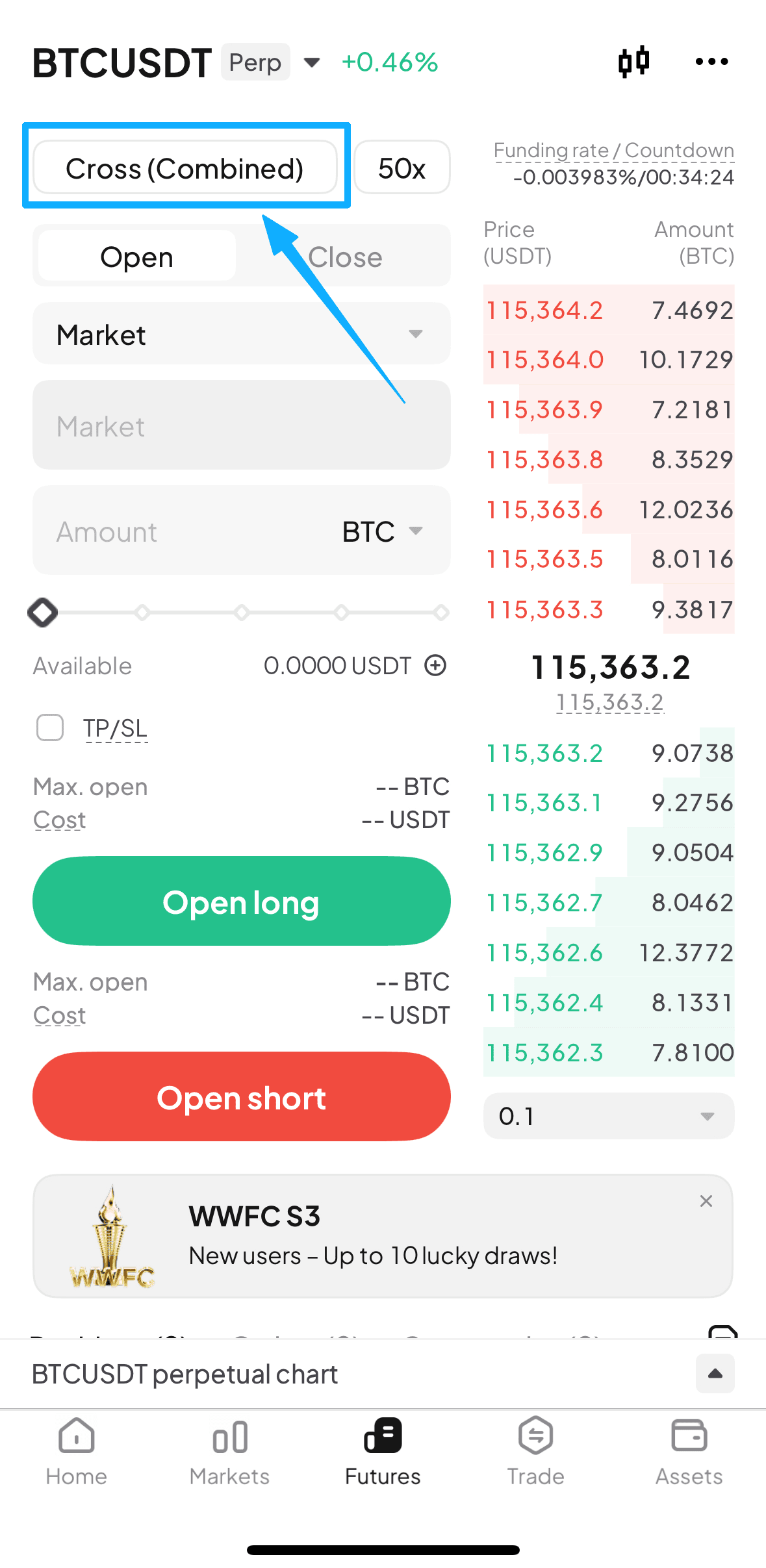Dismiss the WWFC S3 banner
766x1568 pixels.
pos(706,1201)
